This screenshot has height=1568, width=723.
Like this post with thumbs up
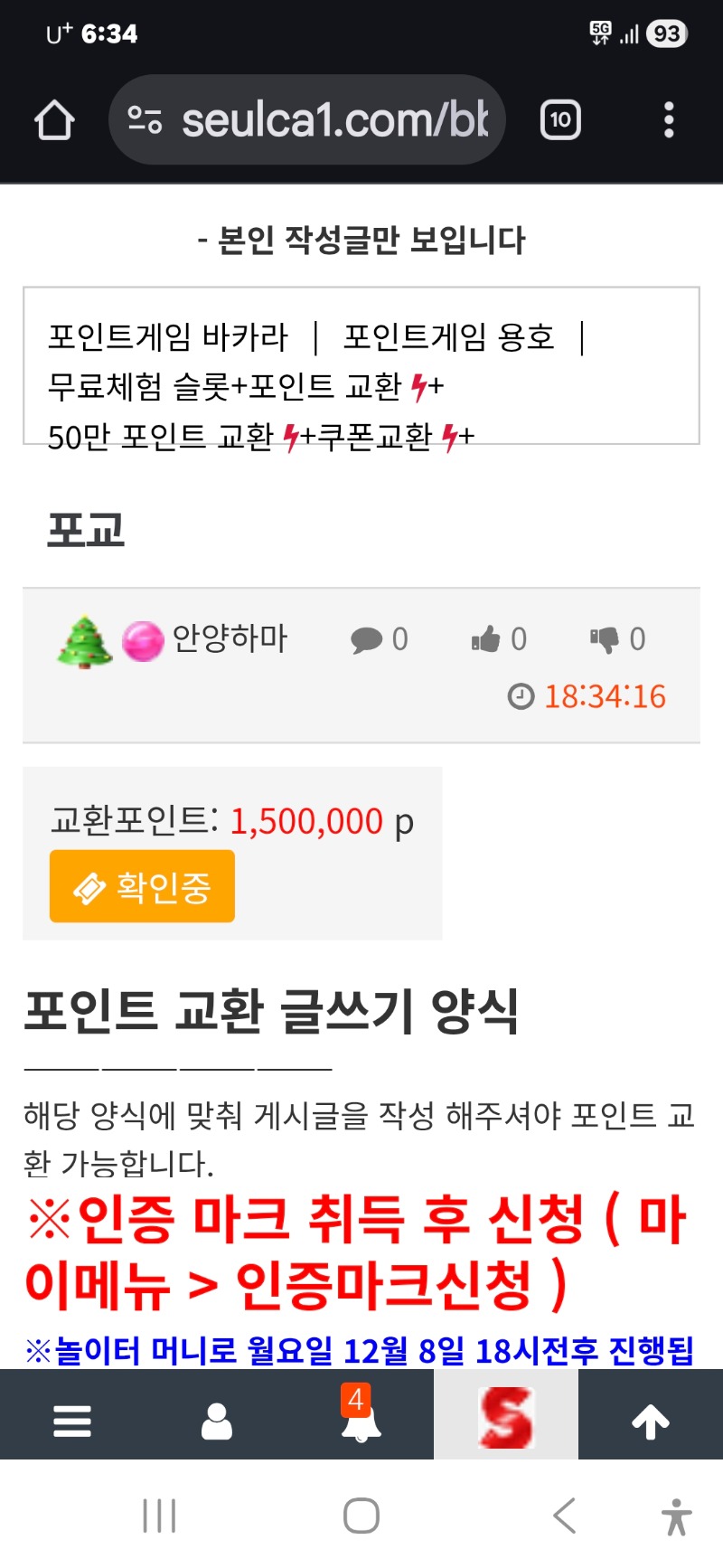point(485,639)
